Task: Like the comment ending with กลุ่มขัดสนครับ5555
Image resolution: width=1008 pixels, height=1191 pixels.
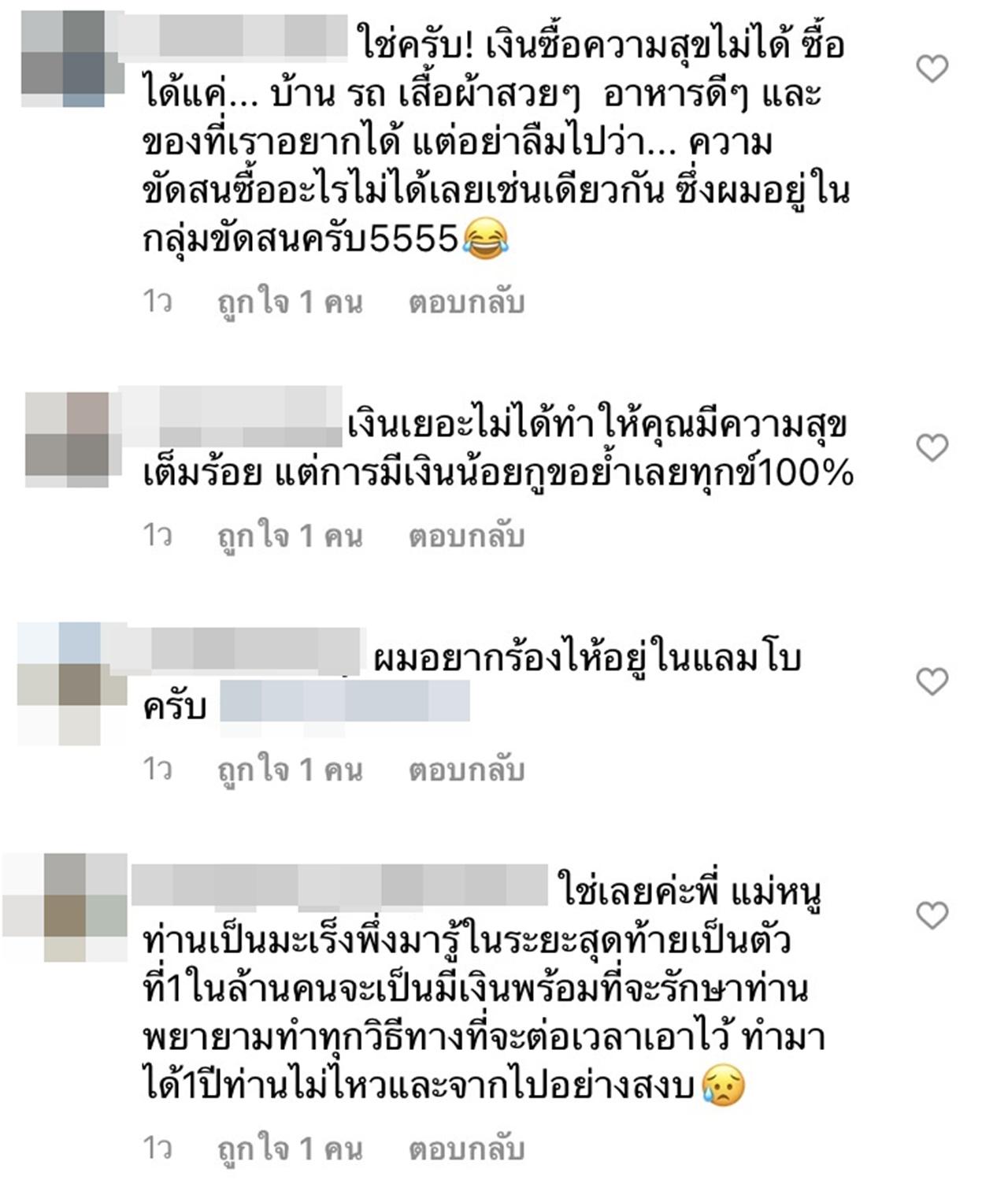Action: (932, 69)
